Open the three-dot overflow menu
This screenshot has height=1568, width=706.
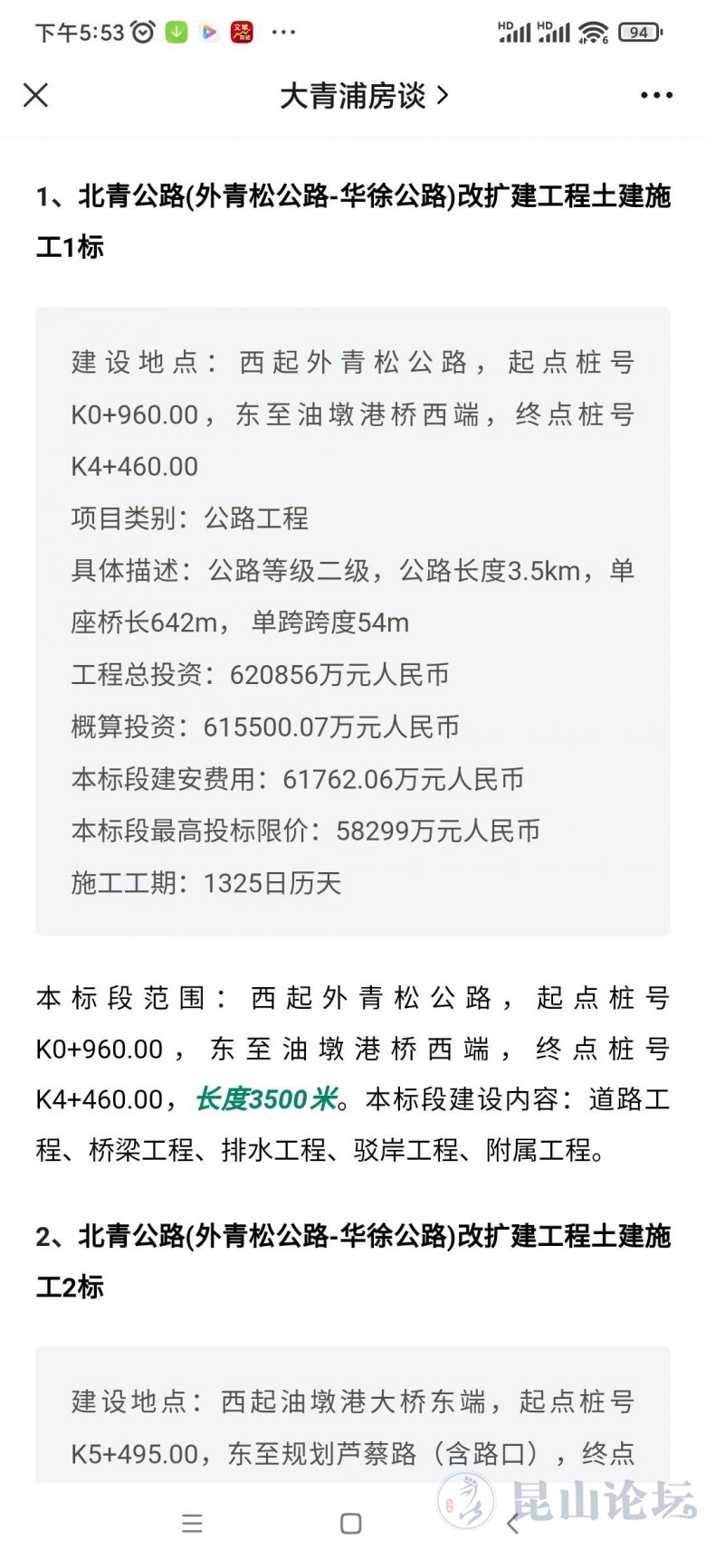[655, 95]
